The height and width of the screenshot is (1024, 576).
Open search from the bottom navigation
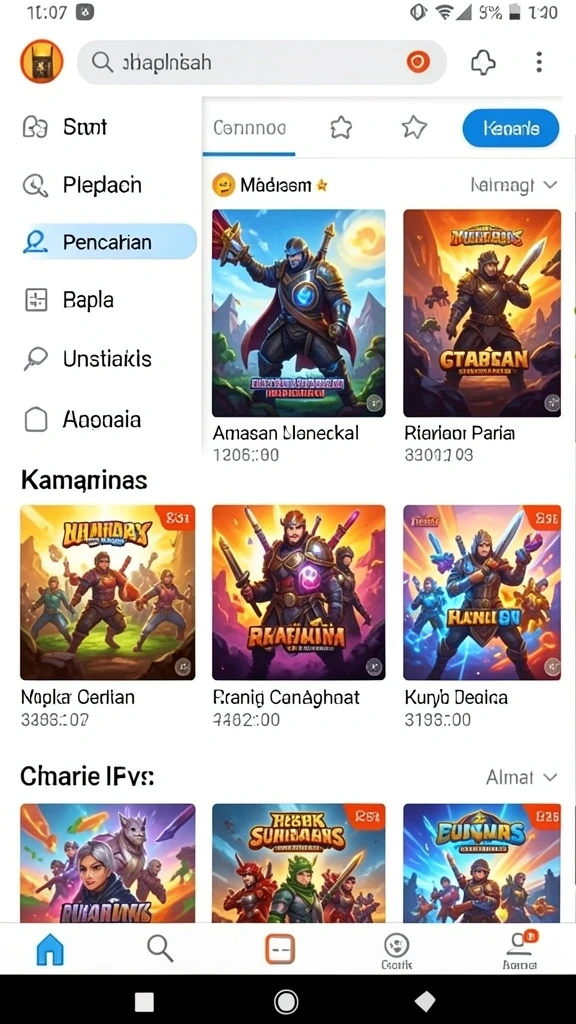(160, 948)
